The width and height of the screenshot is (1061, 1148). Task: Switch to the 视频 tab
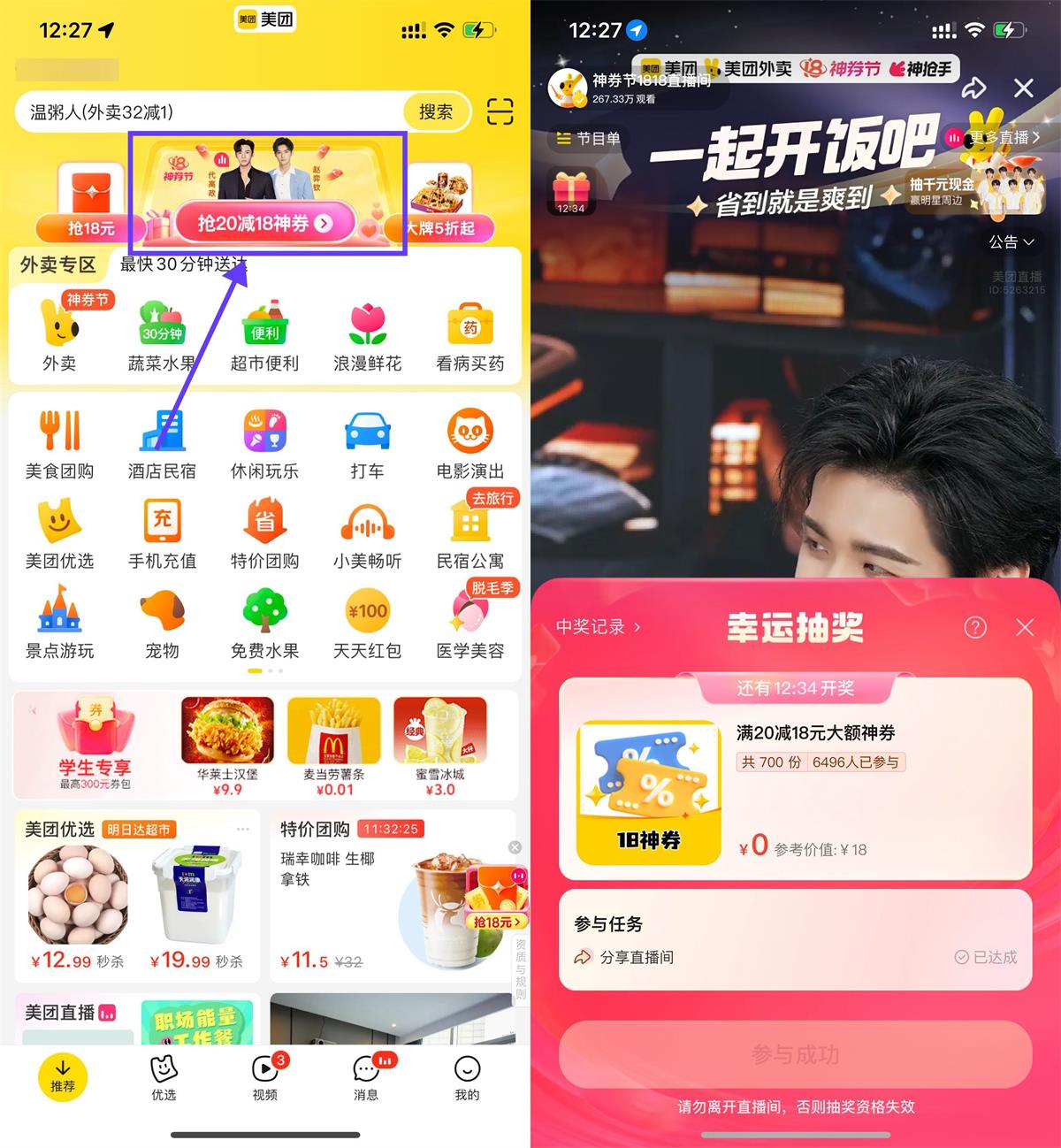click(x=264, y=1077)
